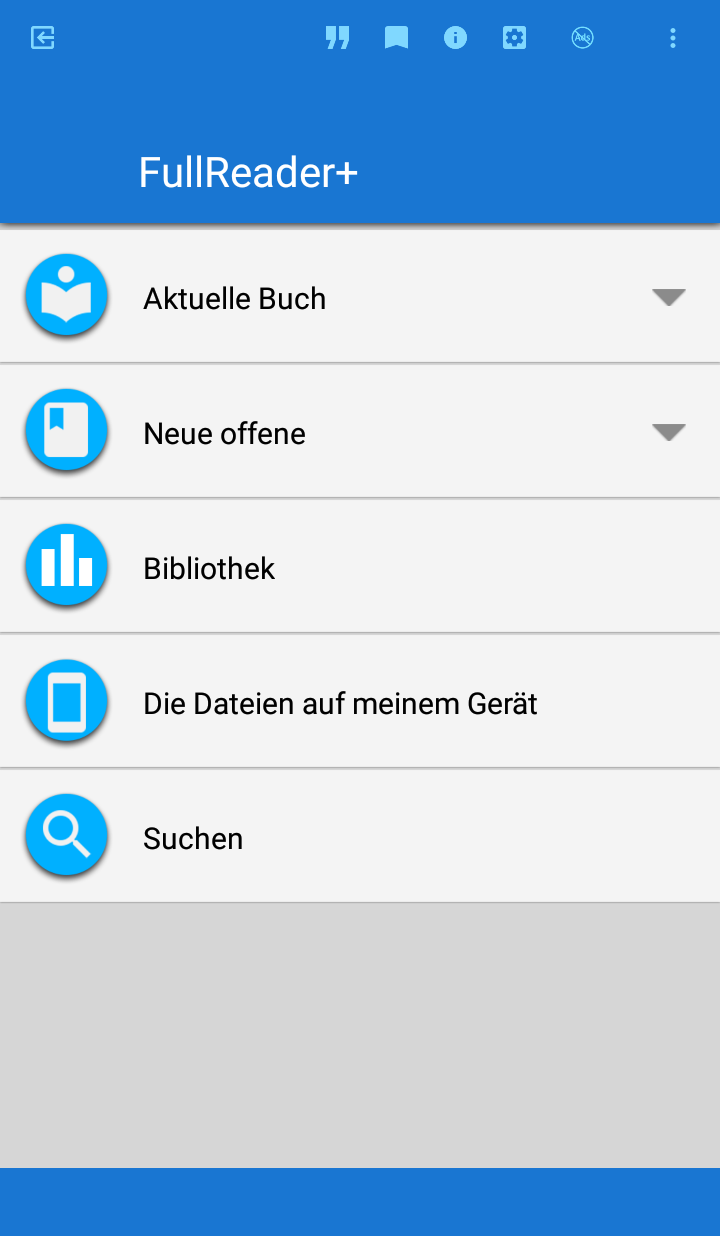Select the open book icon beside Aktuelle Buch
This screenshot has width=720, height=1236.
coord(66,296)
